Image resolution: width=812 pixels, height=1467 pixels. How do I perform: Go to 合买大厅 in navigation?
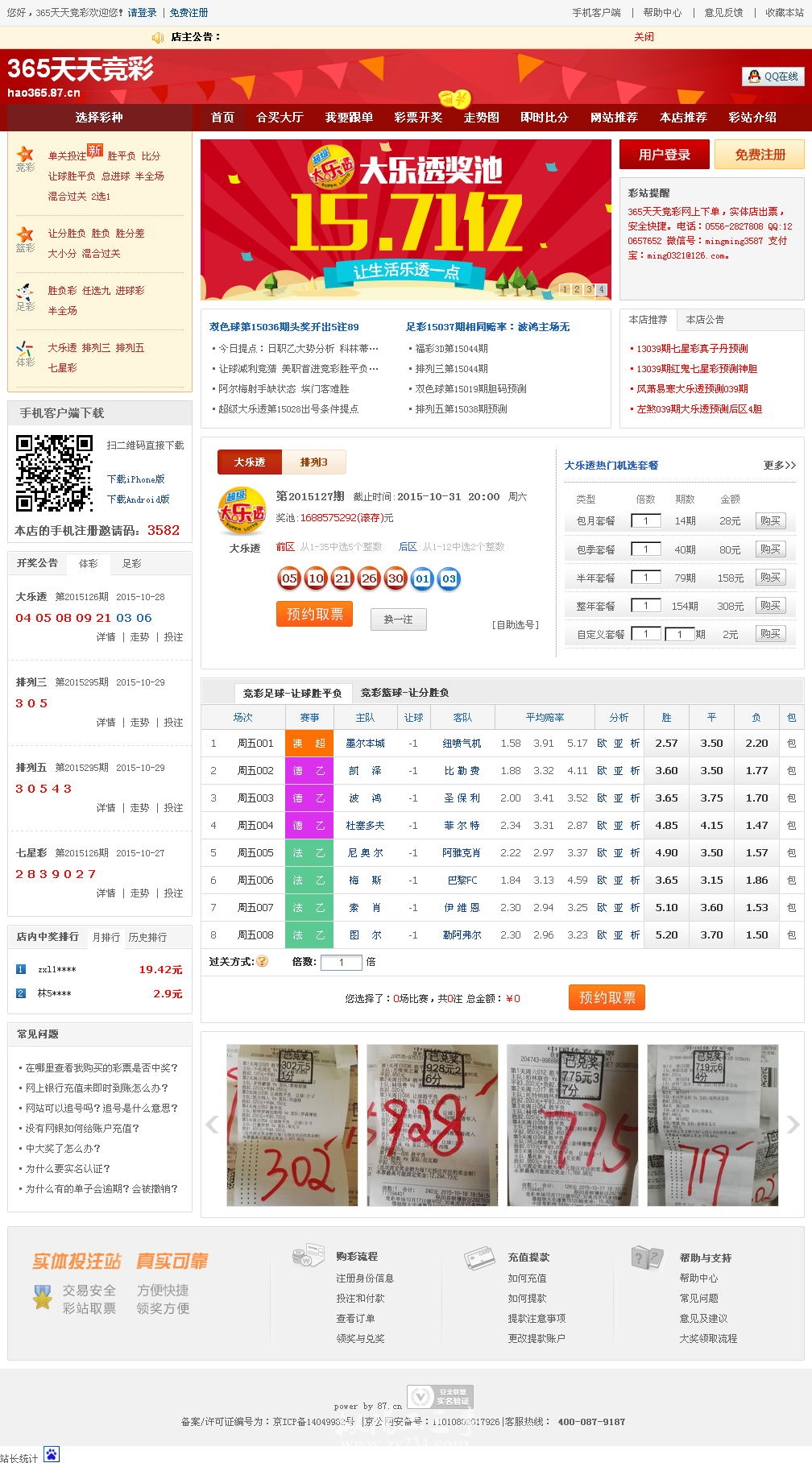(x=280, y=118)
